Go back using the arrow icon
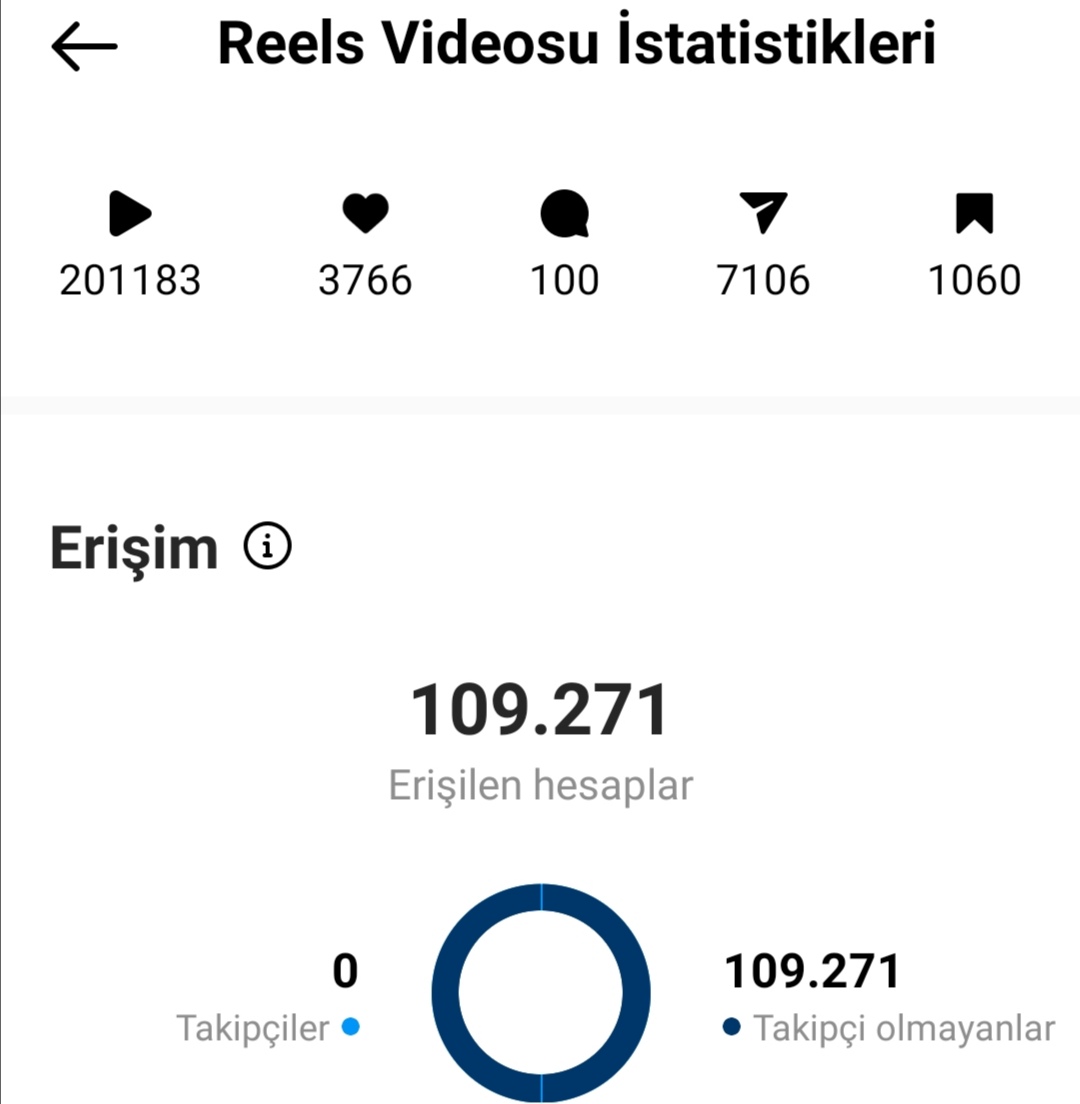 [x=84, y=46]
